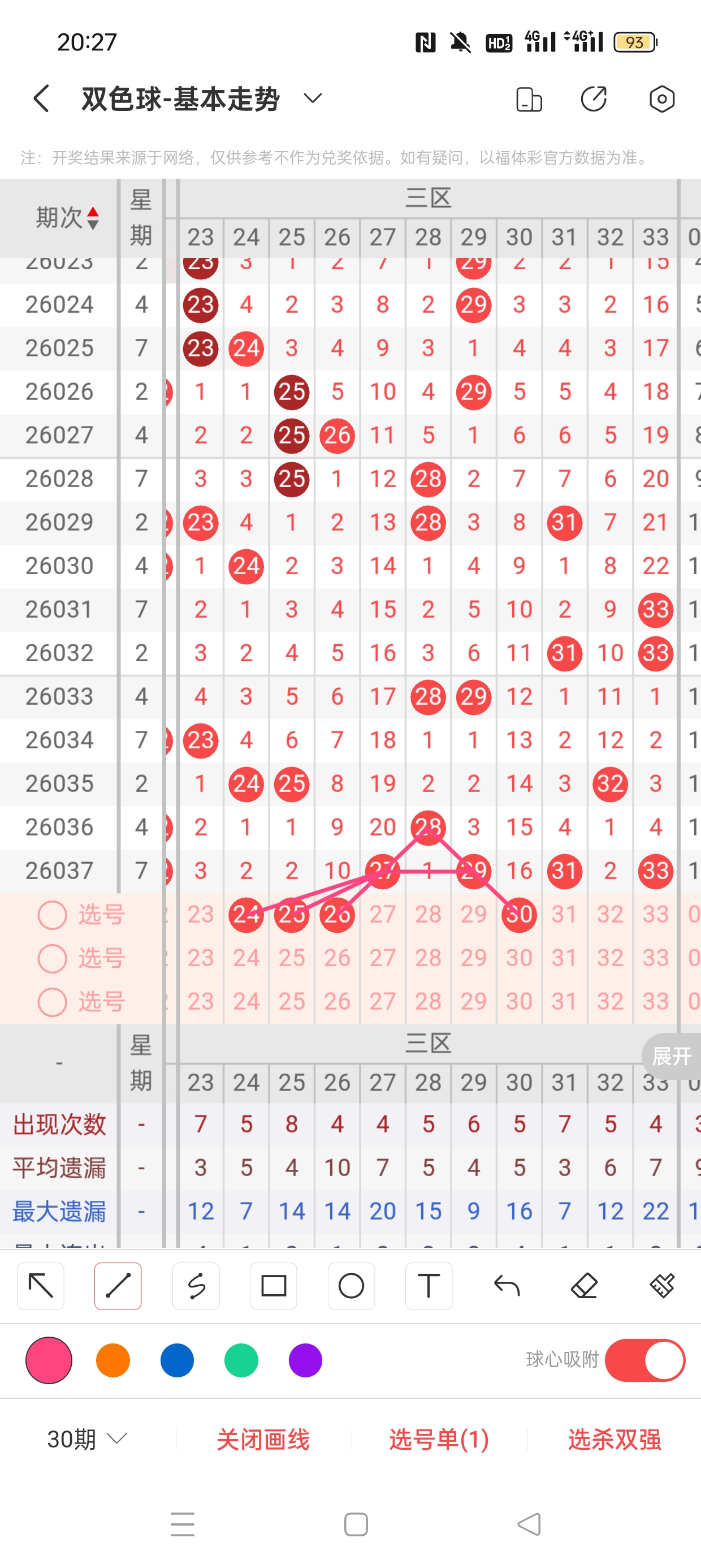Tap 关闭画线 to exit drawing mode

pyautogui.click(x=263, y=1440)
